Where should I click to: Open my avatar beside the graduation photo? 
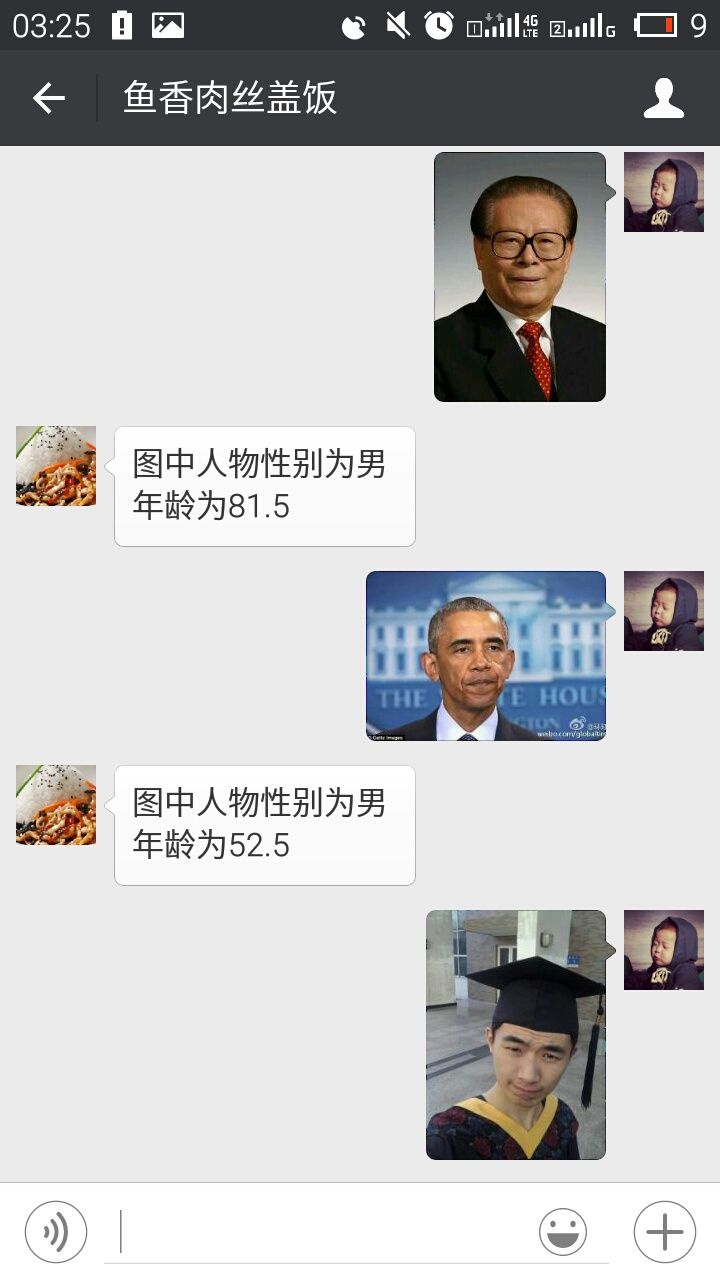(664, 950)
